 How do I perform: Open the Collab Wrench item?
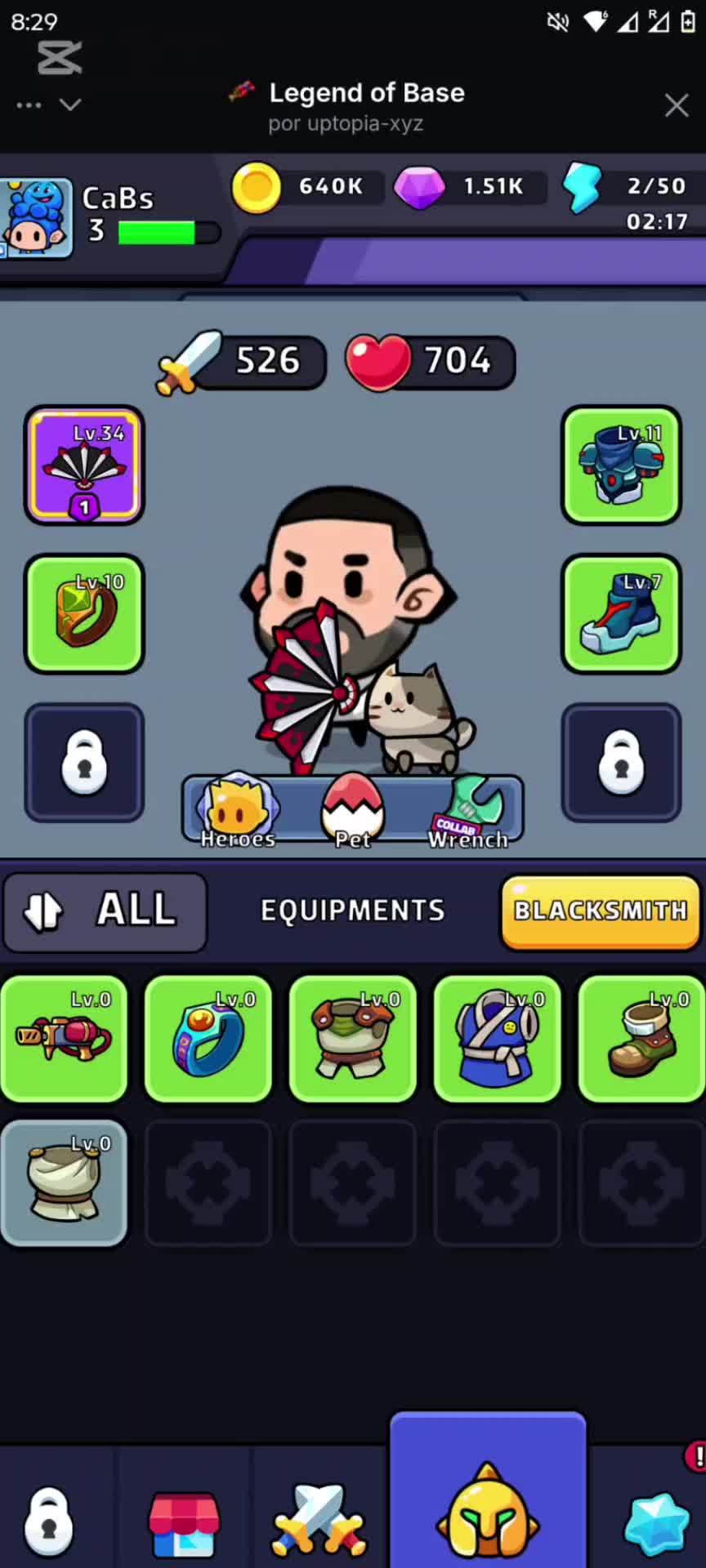click(x=468, y=811)
